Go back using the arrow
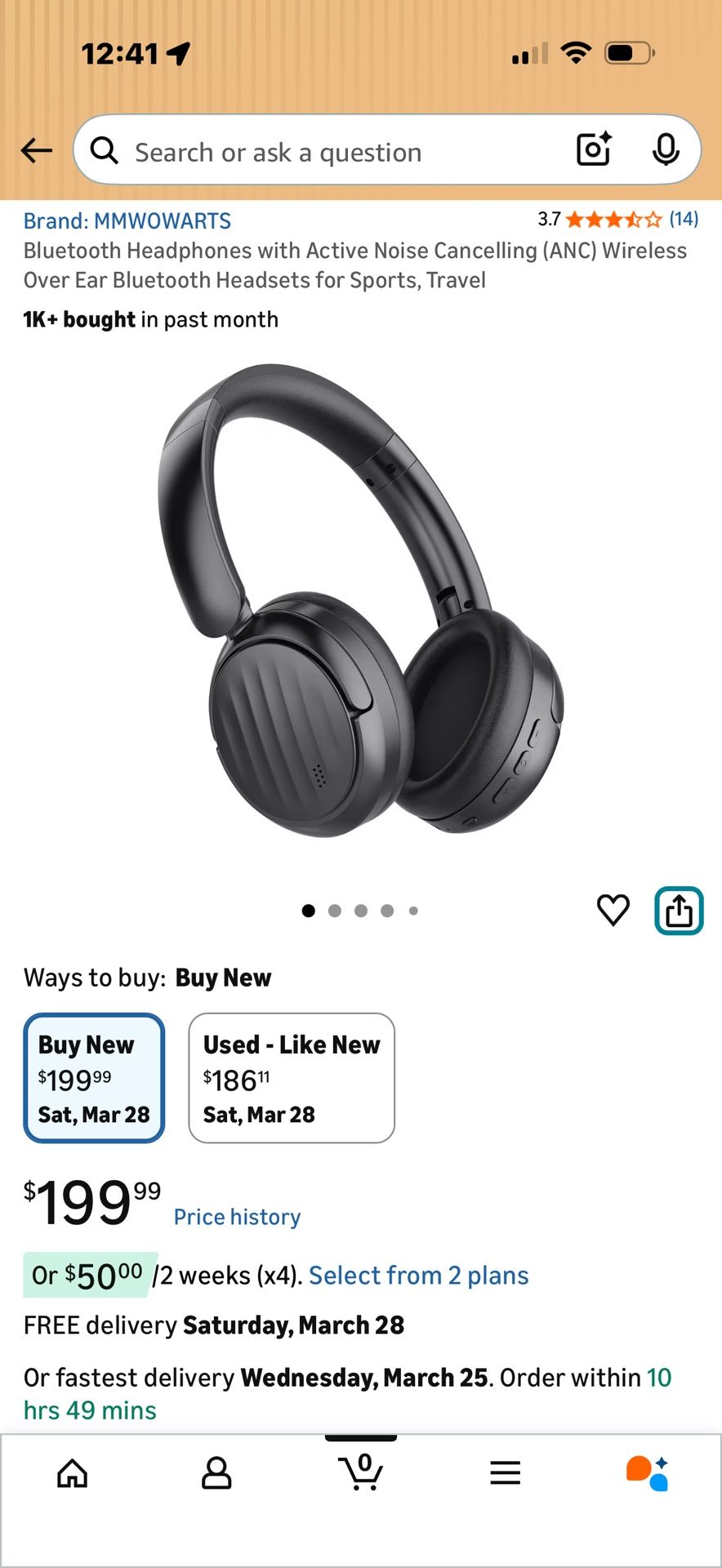Viewport: 722px width, 1568px height. click(37, 150)
